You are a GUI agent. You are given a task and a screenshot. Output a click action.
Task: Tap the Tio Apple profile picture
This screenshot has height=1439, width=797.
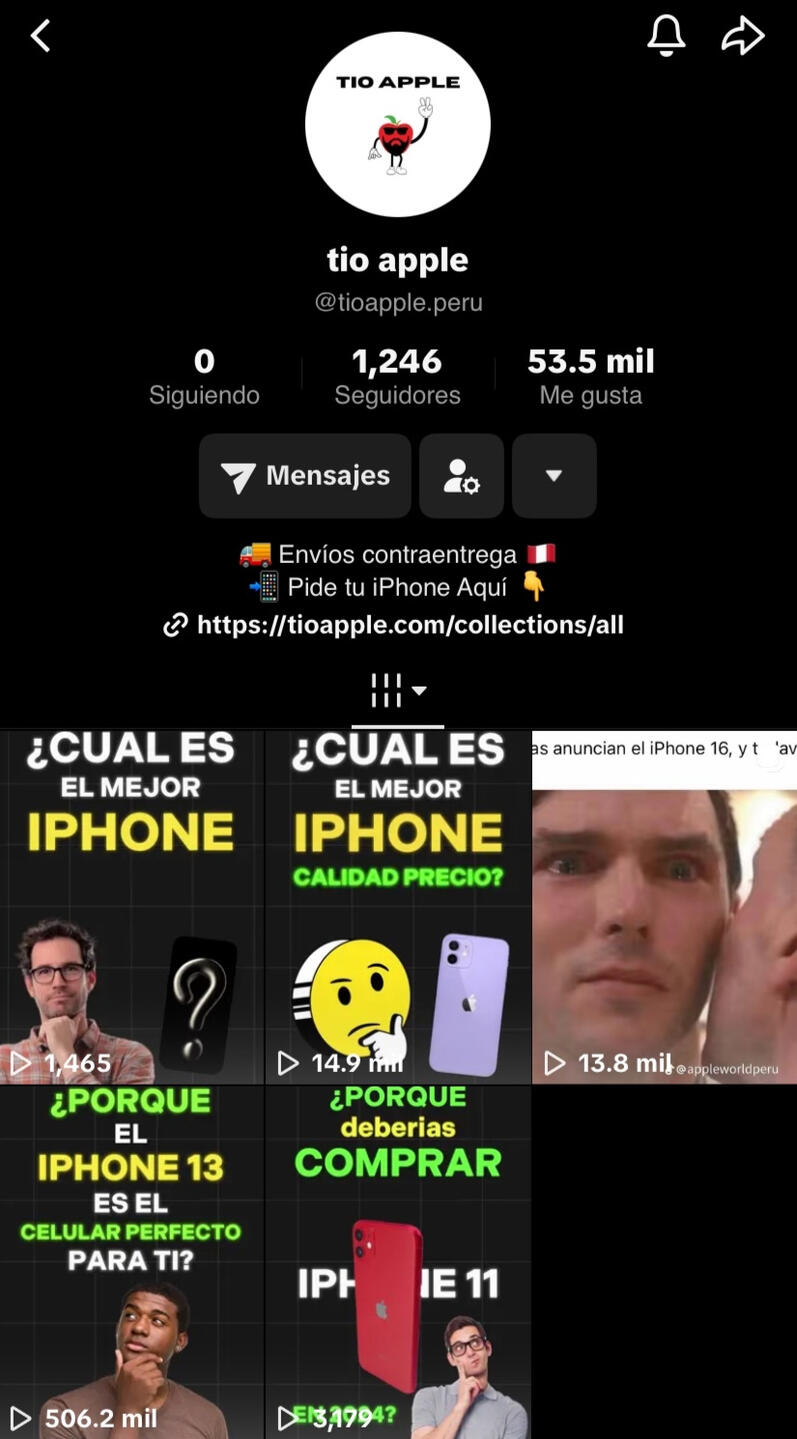click(x=398, y=124)
